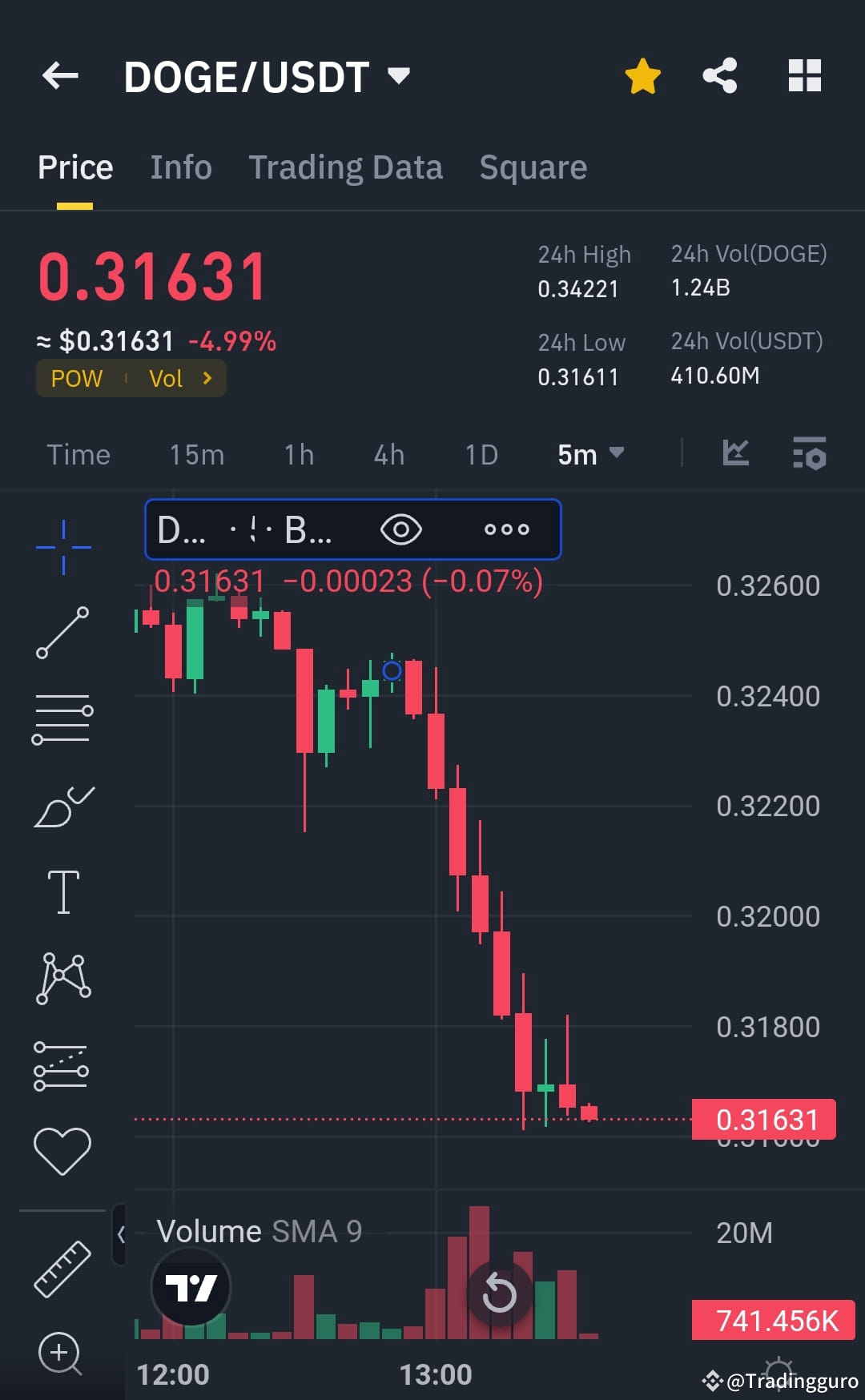The image size is (865, 1400).
Task: Select the trend line drawing tool
Action: pos(62,633)
